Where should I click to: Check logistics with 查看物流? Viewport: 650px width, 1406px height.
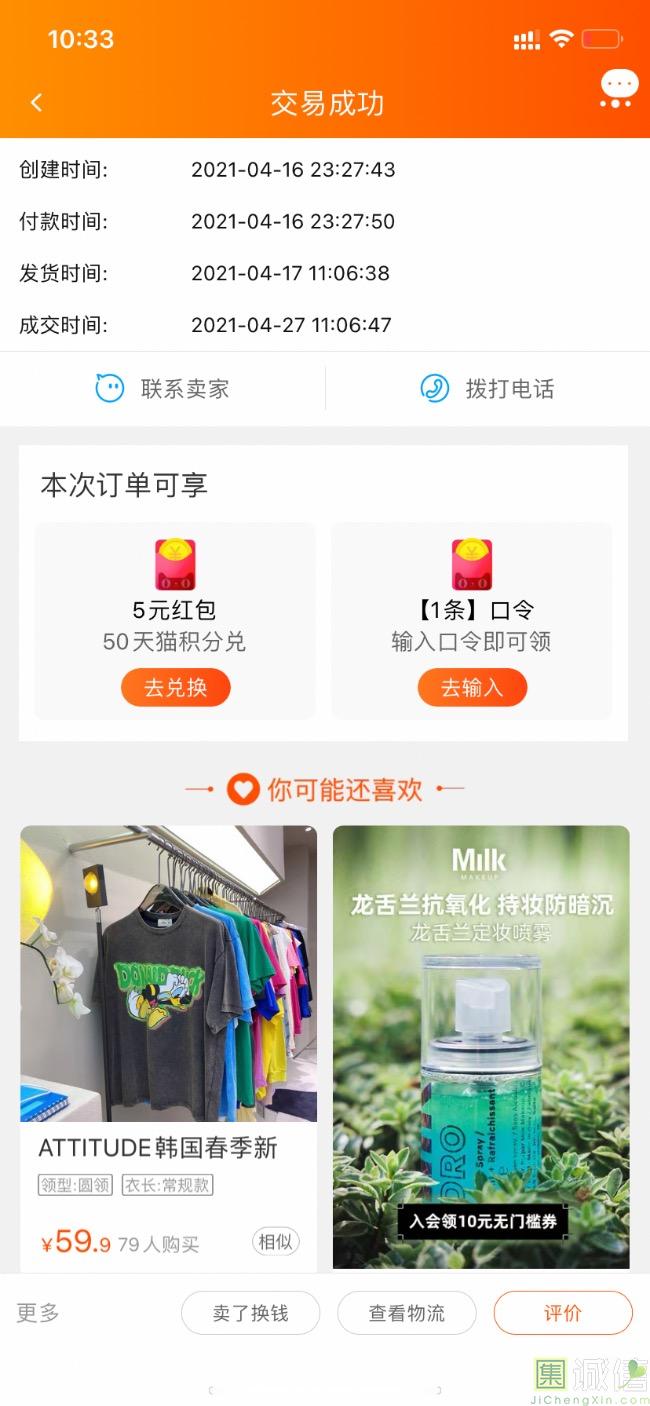(x=406, y=1313)
